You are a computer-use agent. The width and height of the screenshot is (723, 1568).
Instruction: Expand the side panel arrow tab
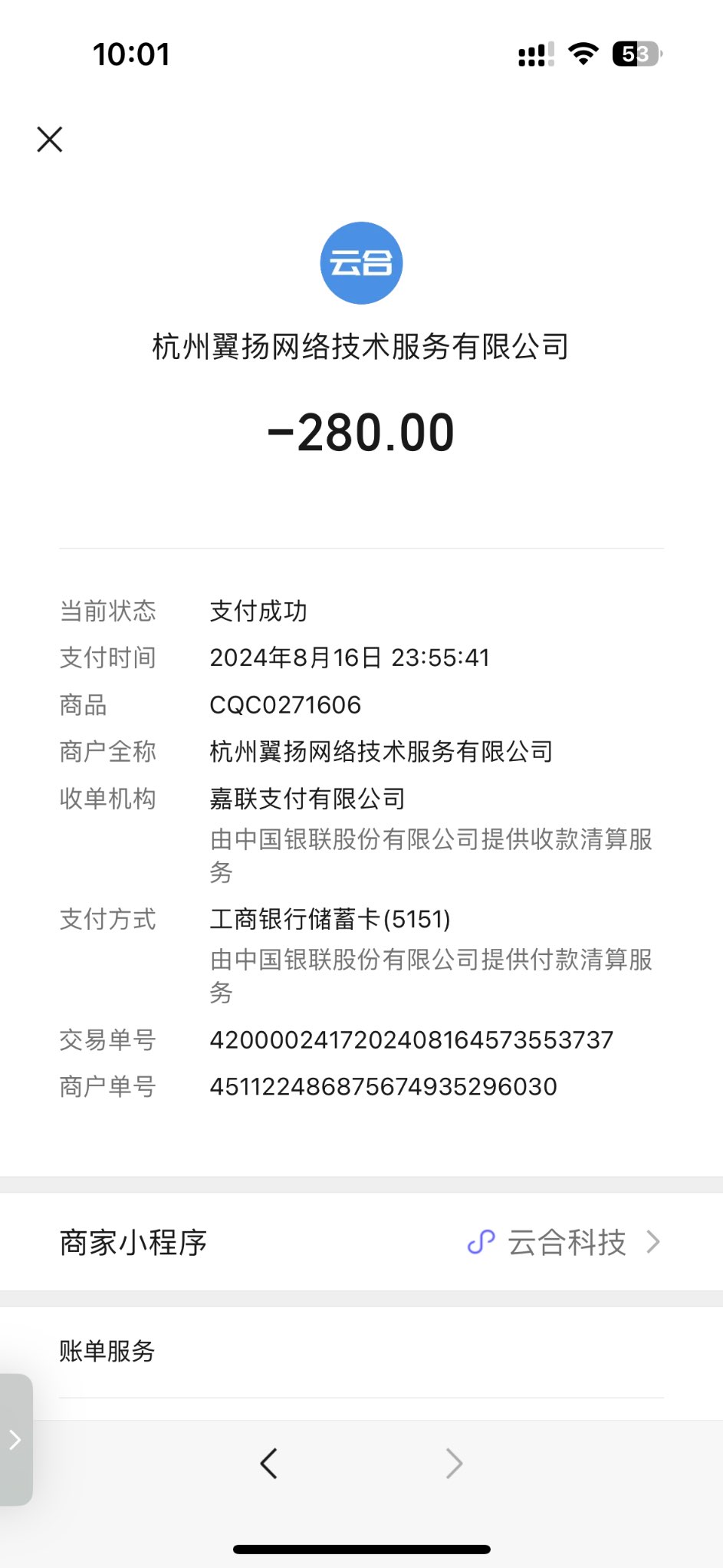tap(15, 1439)
